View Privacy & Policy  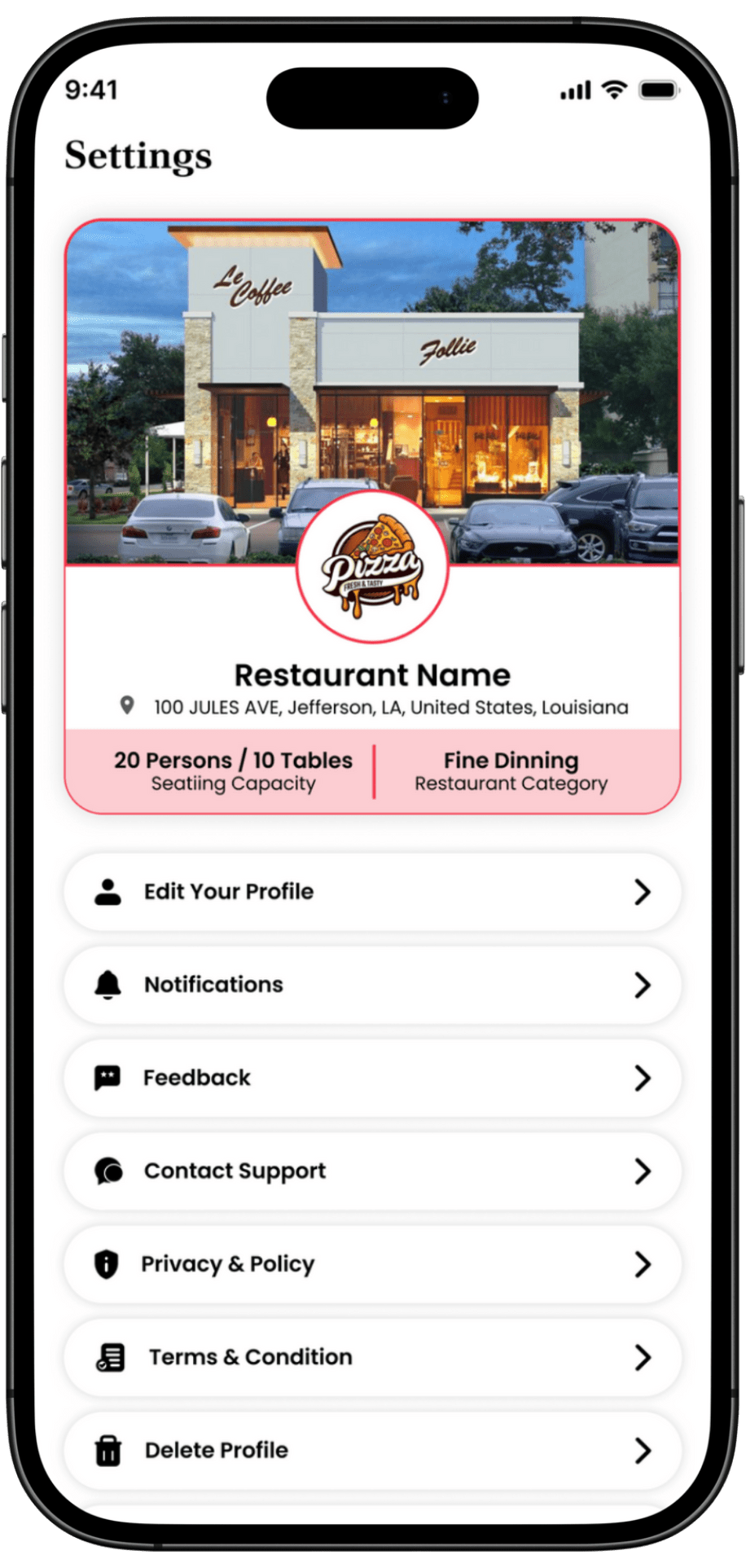pyautogui.click(x=372, y=1264)
